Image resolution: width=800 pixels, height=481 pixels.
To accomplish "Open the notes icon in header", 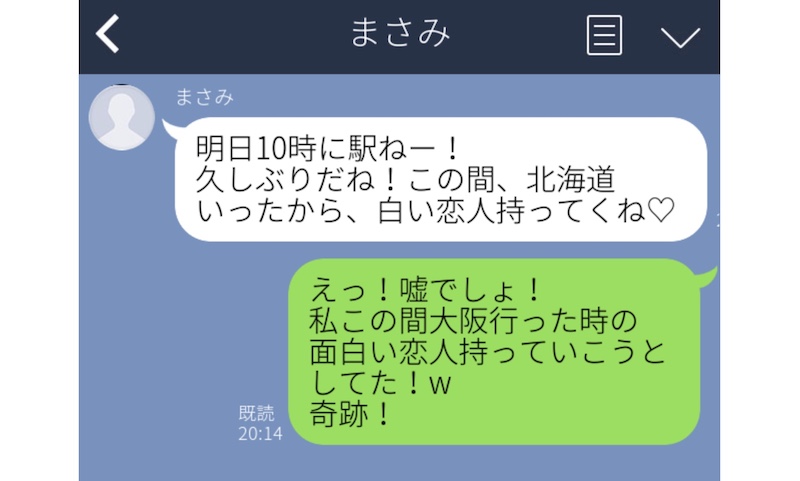I will [603, 36].
